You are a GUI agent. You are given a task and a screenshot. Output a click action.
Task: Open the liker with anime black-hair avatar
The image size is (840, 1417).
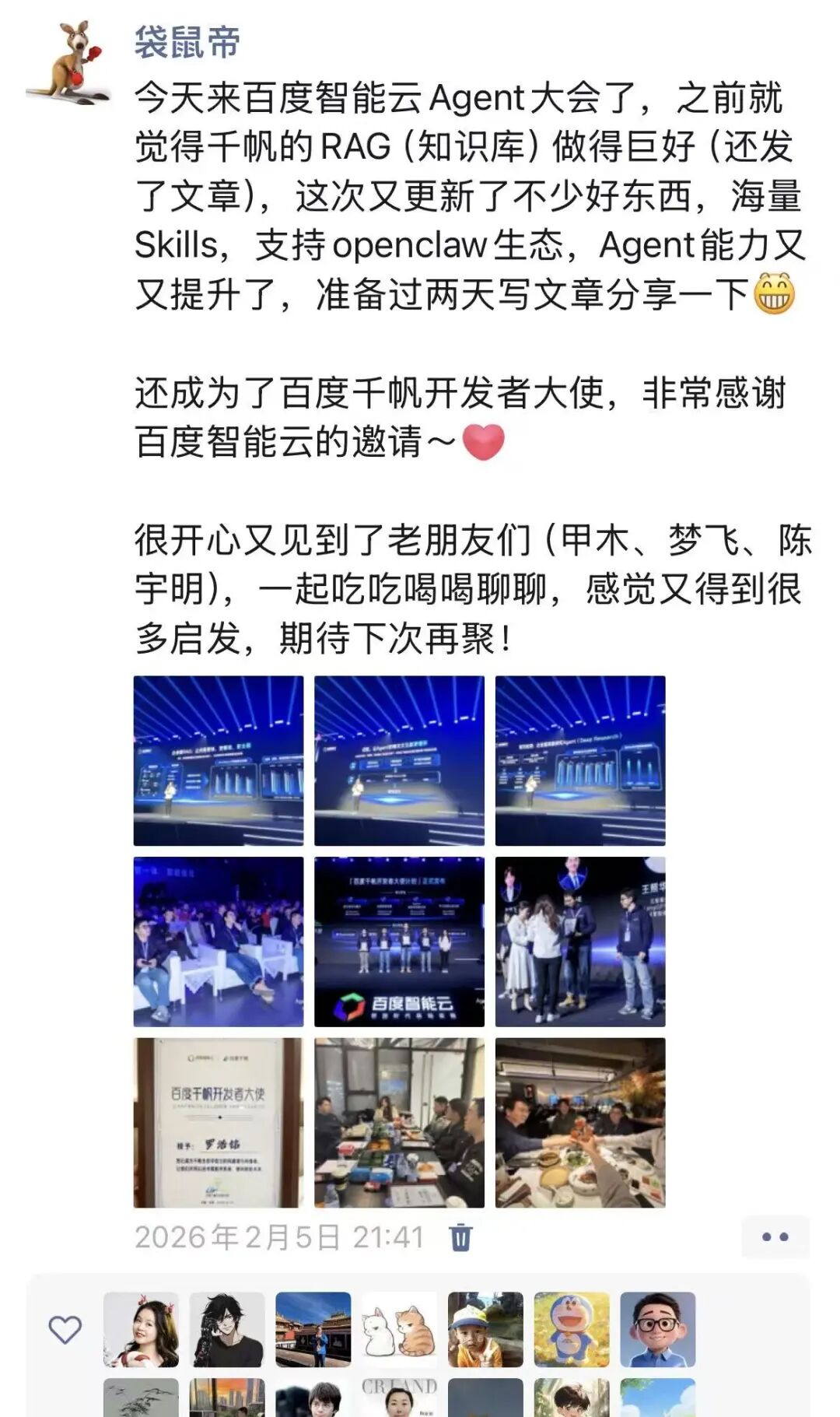227,1329
